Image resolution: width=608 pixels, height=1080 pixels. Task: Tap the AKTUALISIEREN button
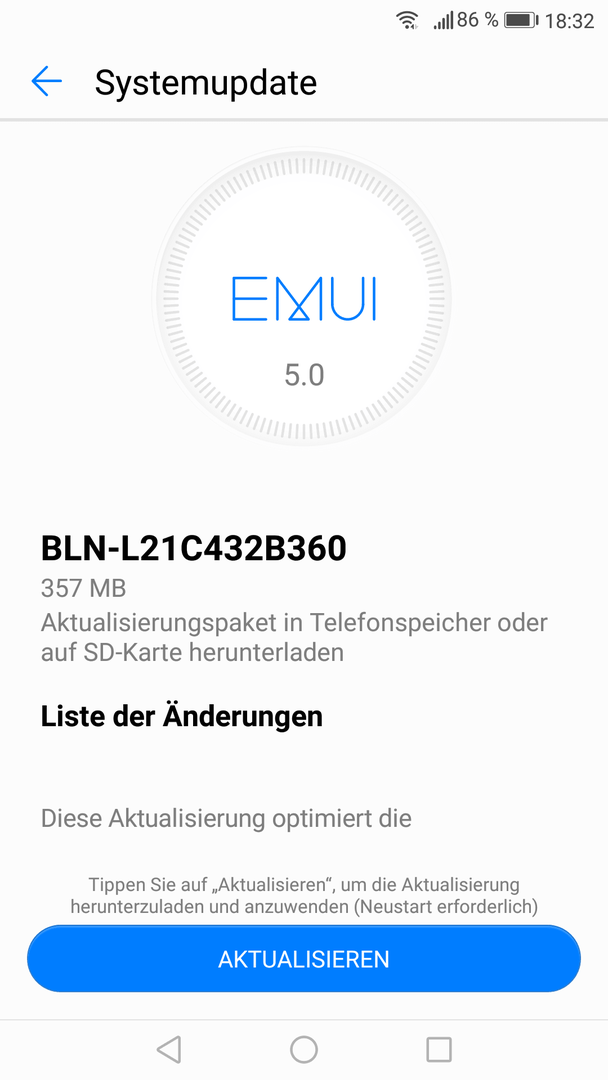coord(304,959)
